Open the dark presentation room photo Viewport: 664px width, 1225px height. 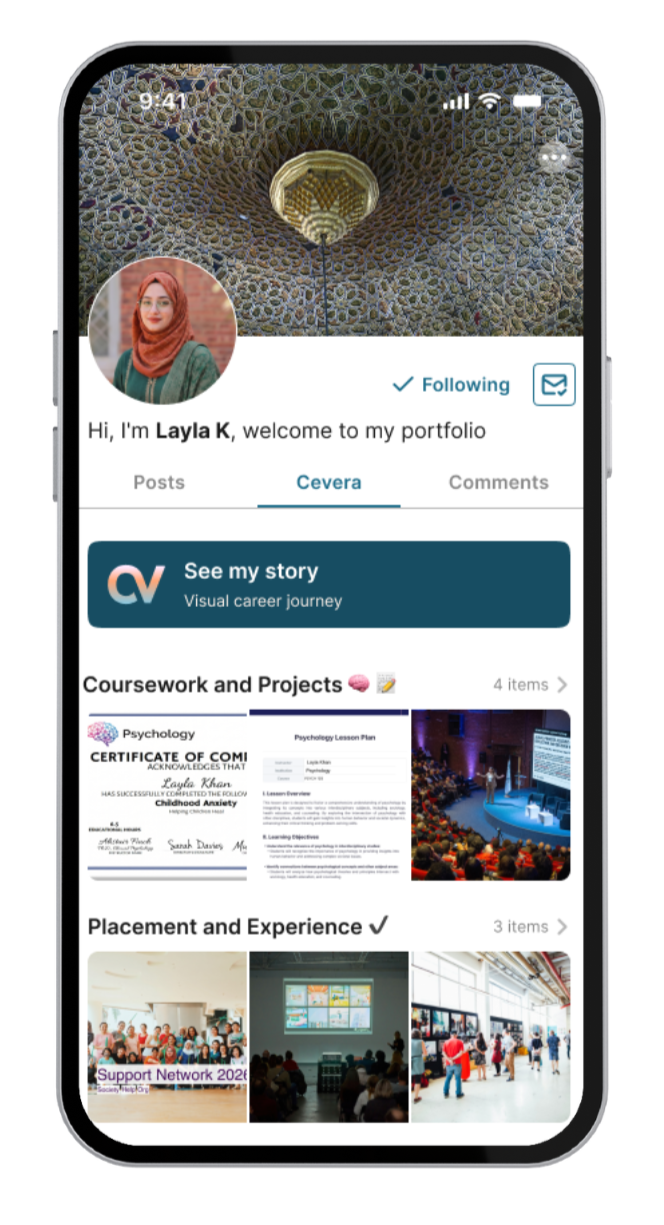click(x=329, y=1037)
